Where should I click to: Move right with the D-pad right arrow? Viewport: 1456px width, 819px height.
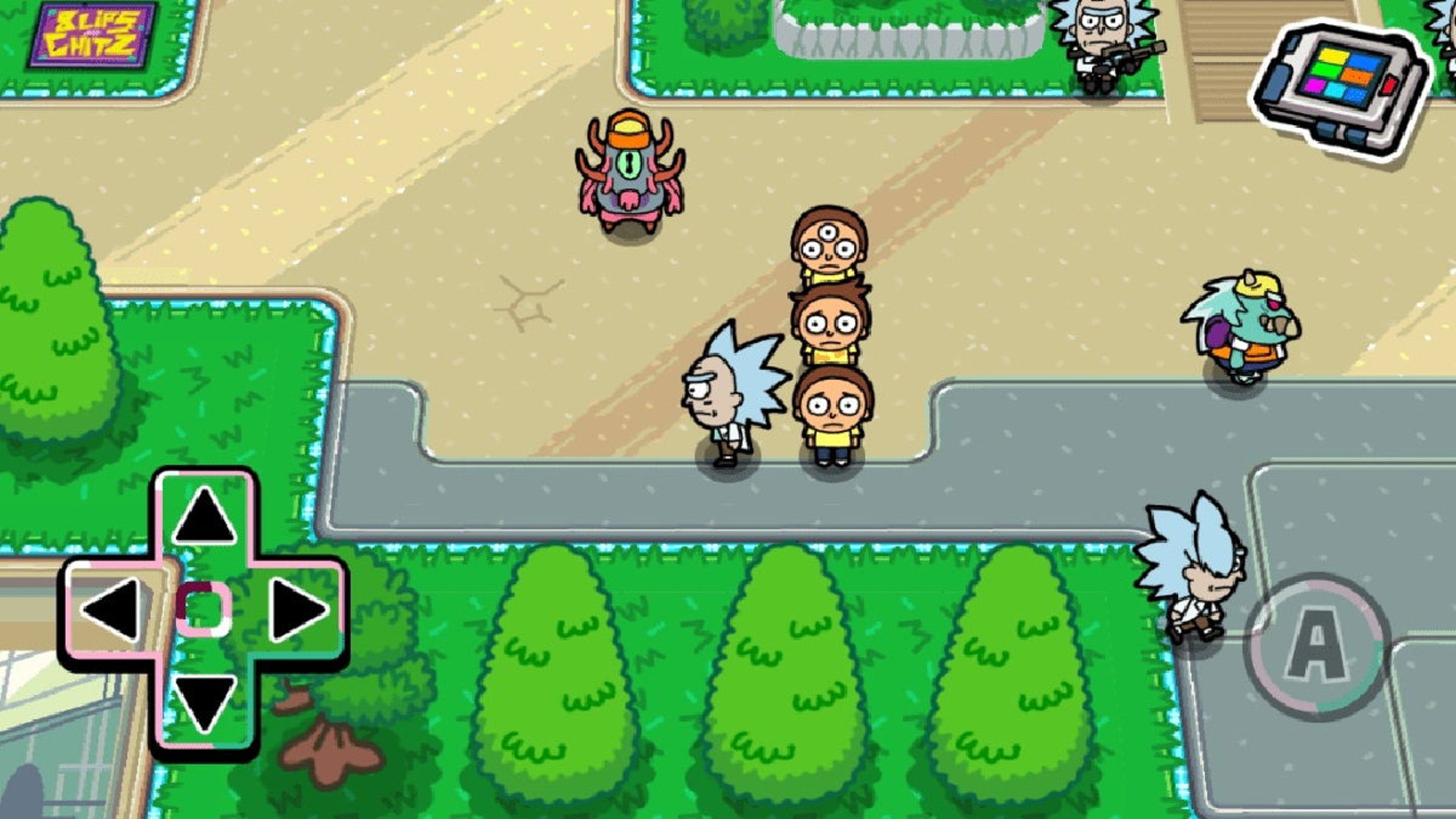pos(297,610)
